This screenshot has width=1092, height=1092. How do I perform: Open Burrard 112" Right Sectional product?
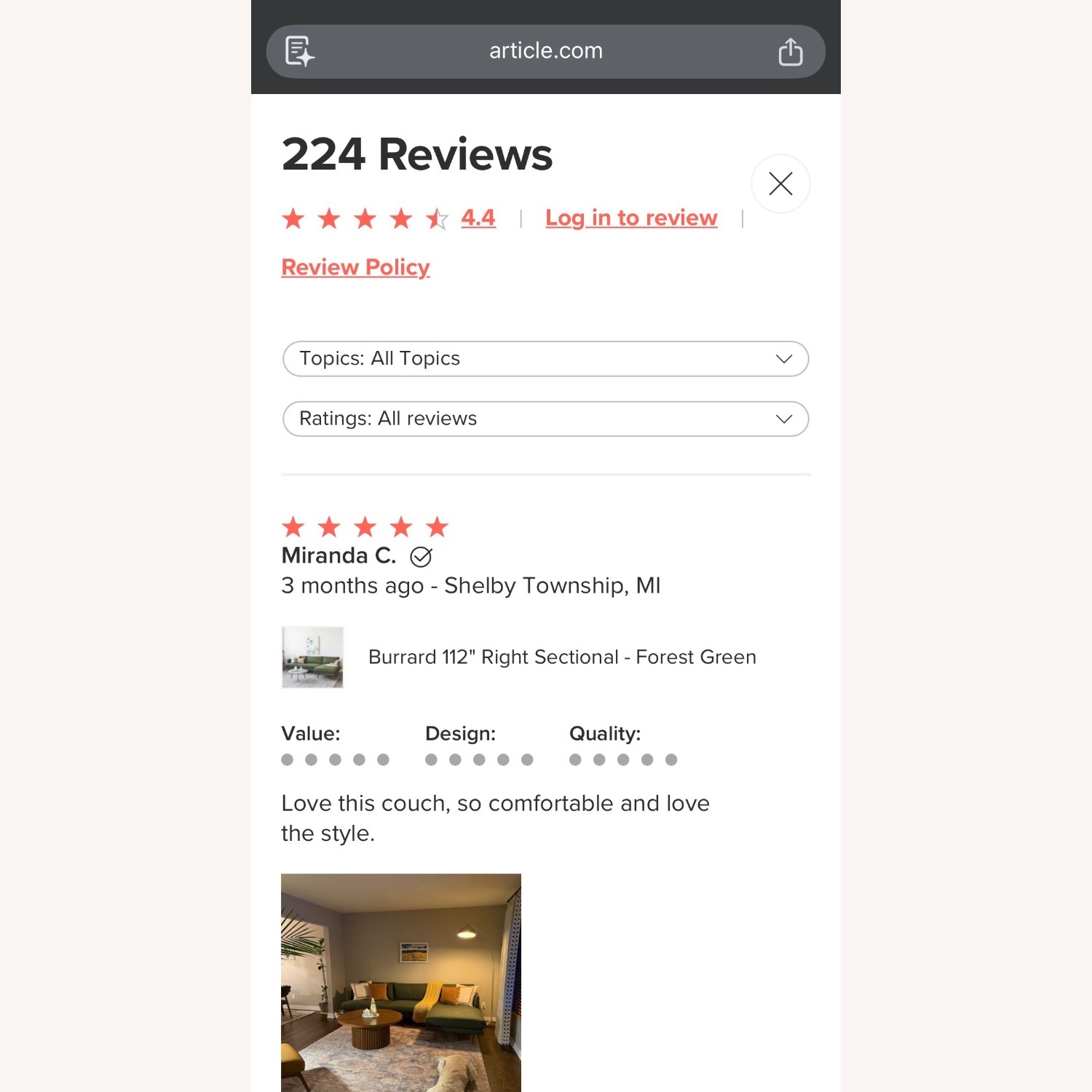click(561, 657)
